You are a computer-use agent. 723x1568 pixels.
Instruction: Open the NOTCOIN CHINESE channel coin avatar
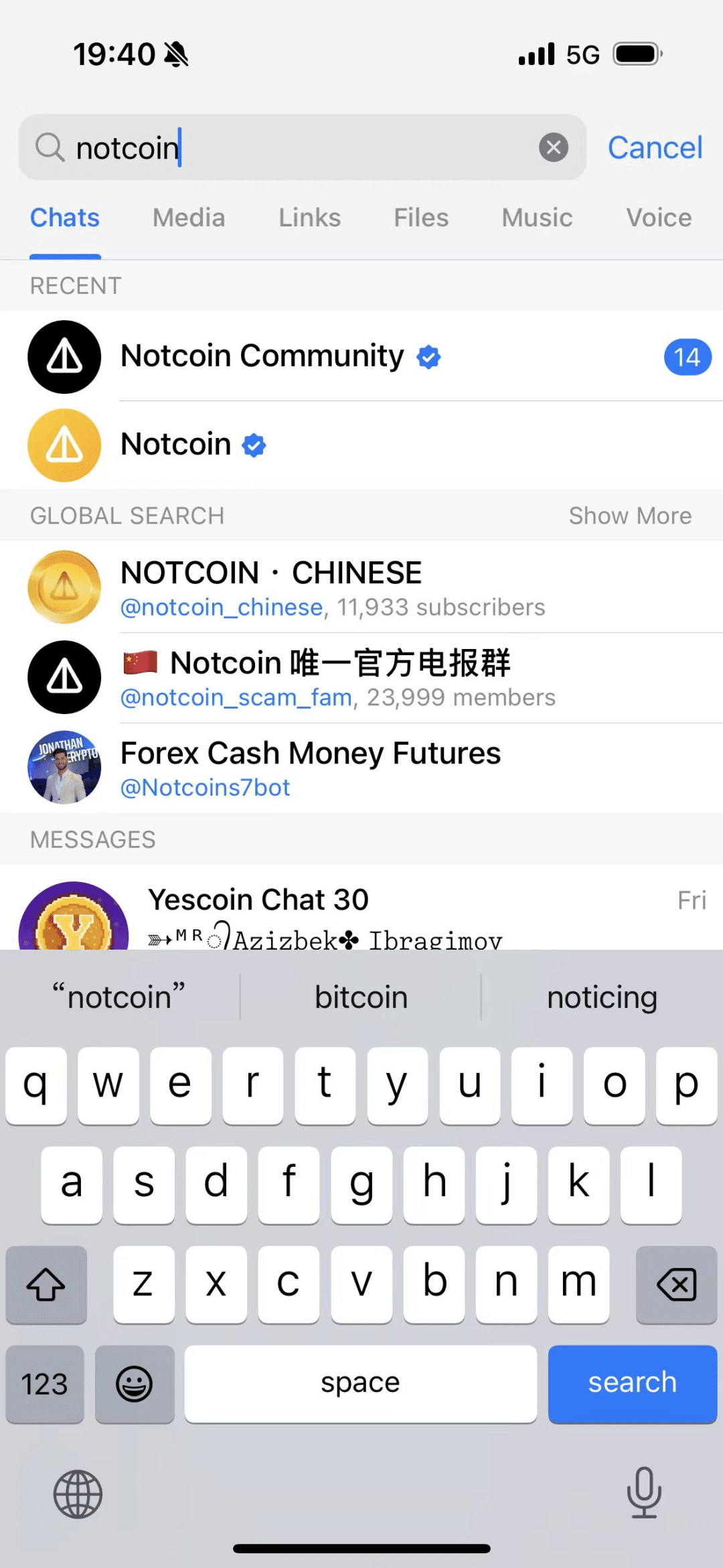64,587
